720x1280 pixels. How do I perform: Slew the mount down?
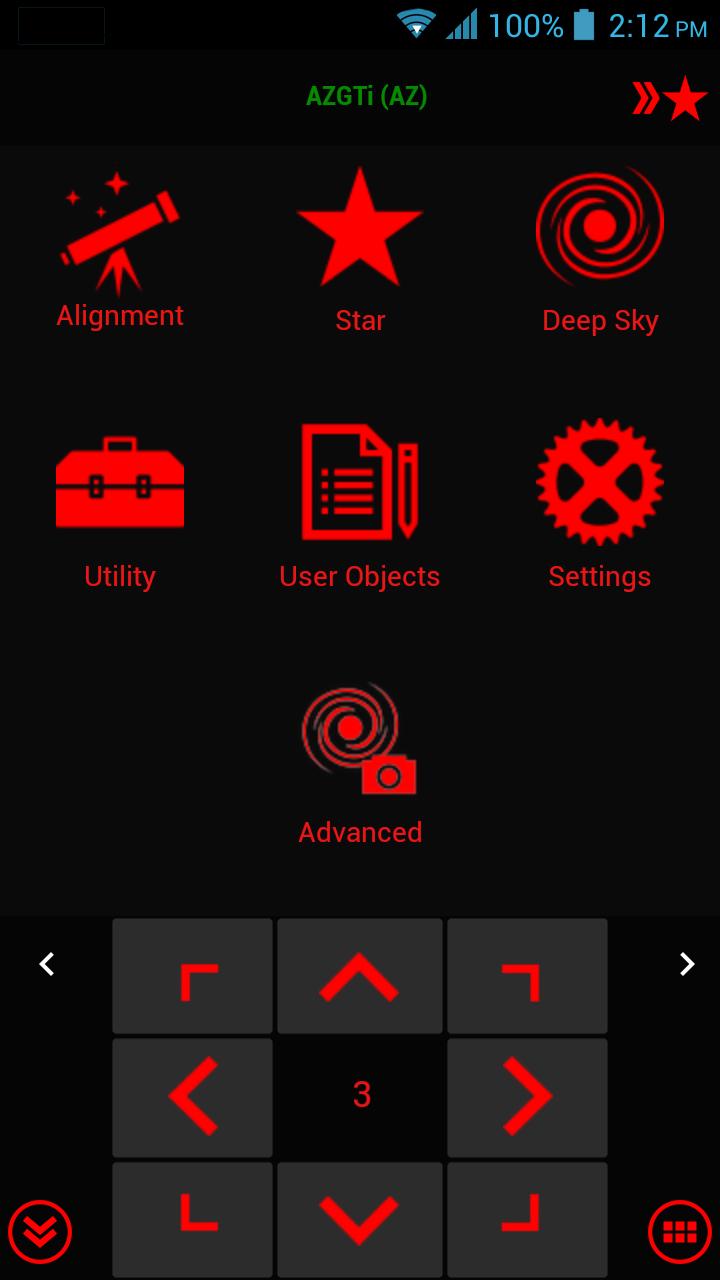[360, 1219]
